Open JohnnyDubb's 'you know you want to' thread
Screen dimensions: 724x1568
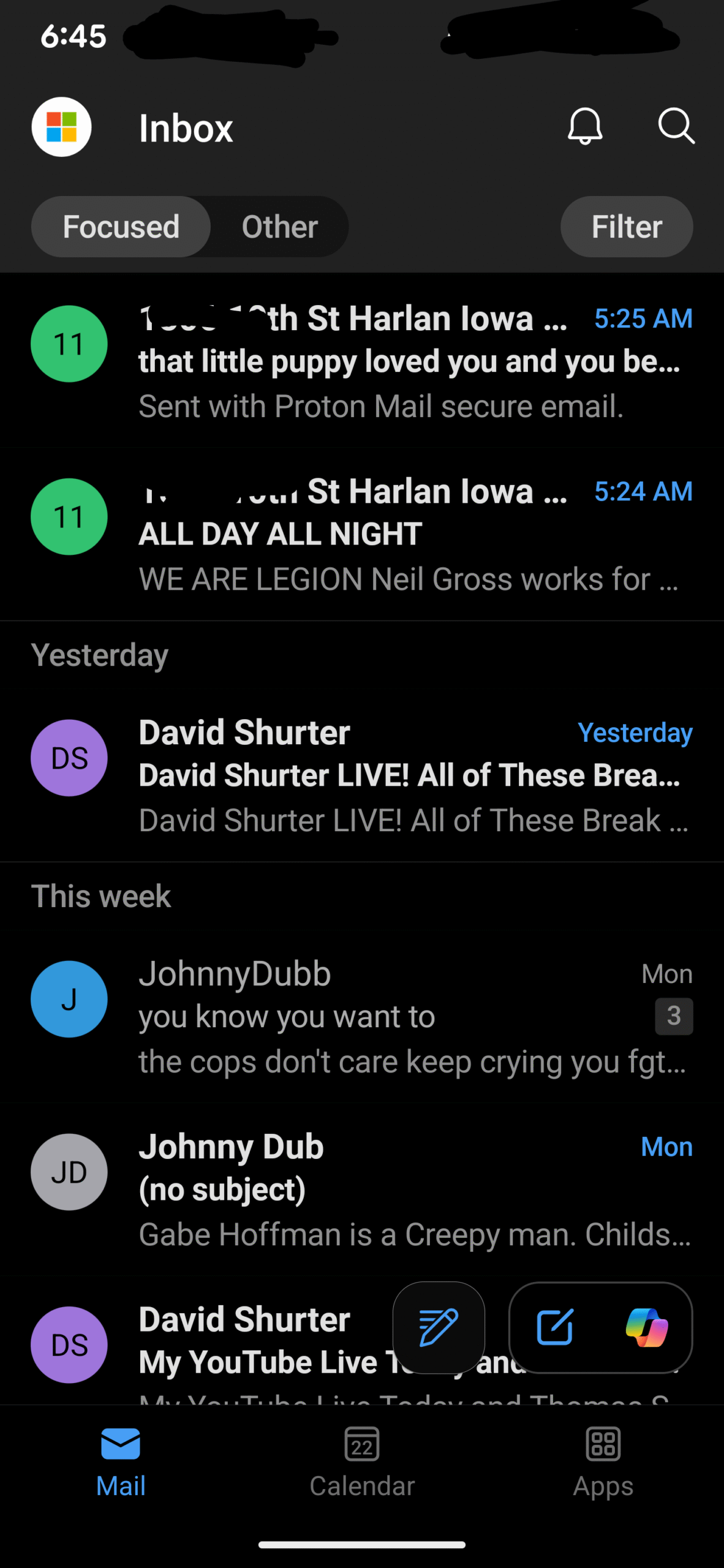[392, 1017]
